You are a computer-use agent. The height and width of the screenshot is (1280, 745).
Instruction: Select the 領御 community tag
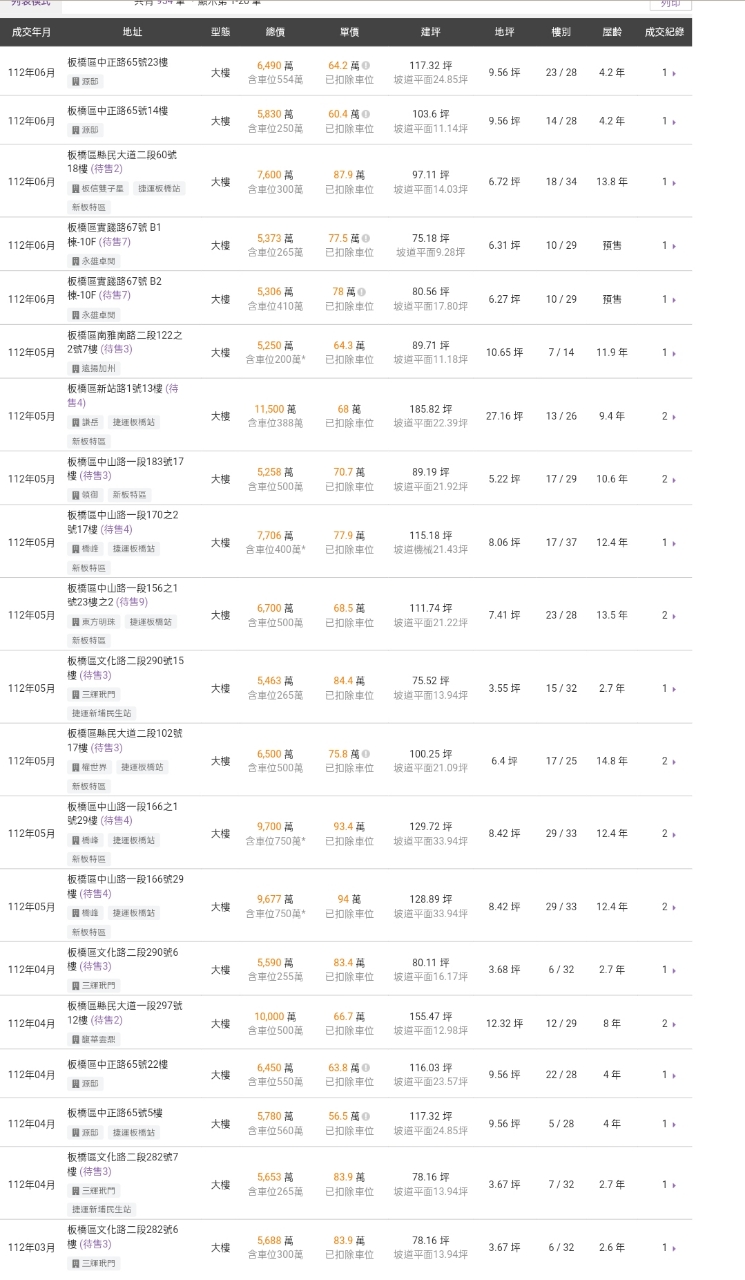coord(86,494)
